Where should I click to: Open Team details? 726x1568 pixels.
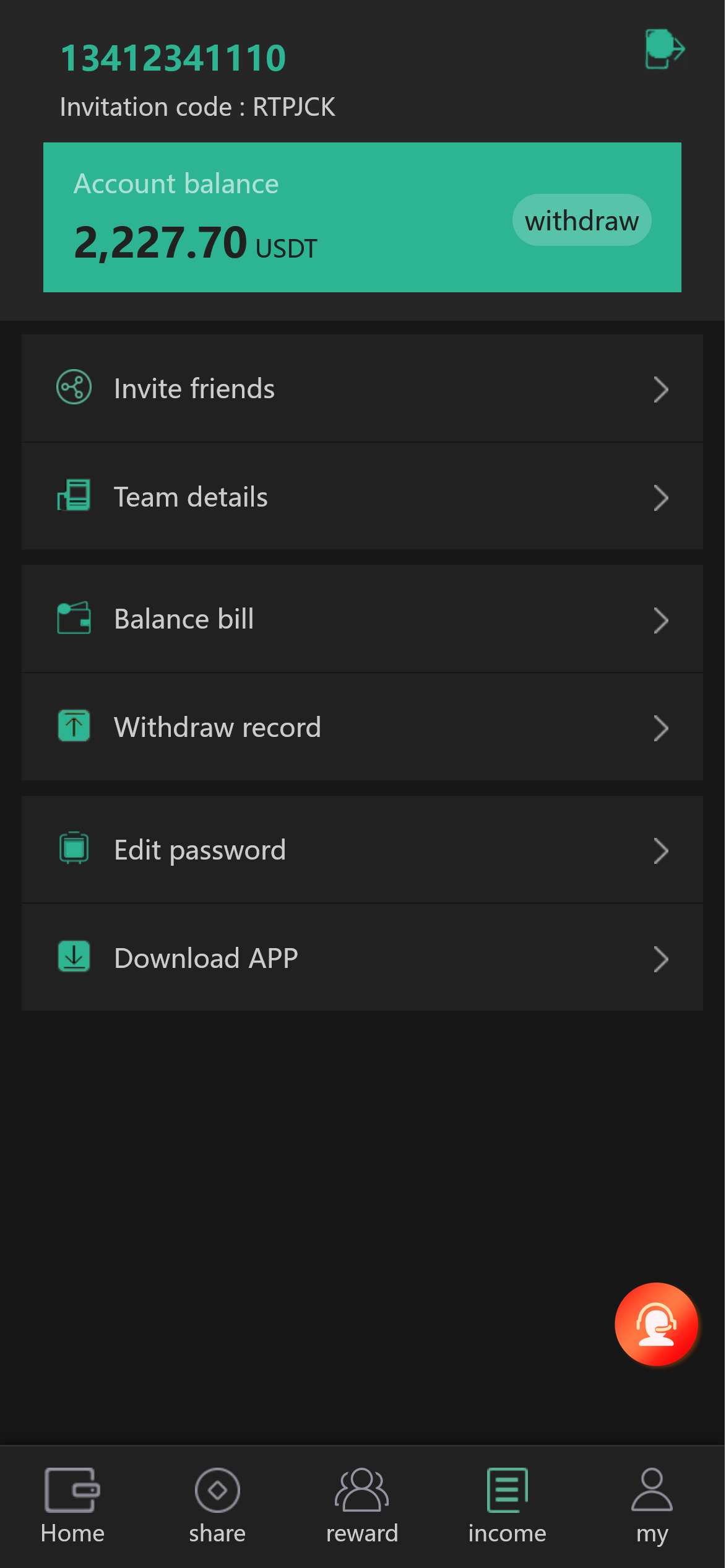click(362, 497)
